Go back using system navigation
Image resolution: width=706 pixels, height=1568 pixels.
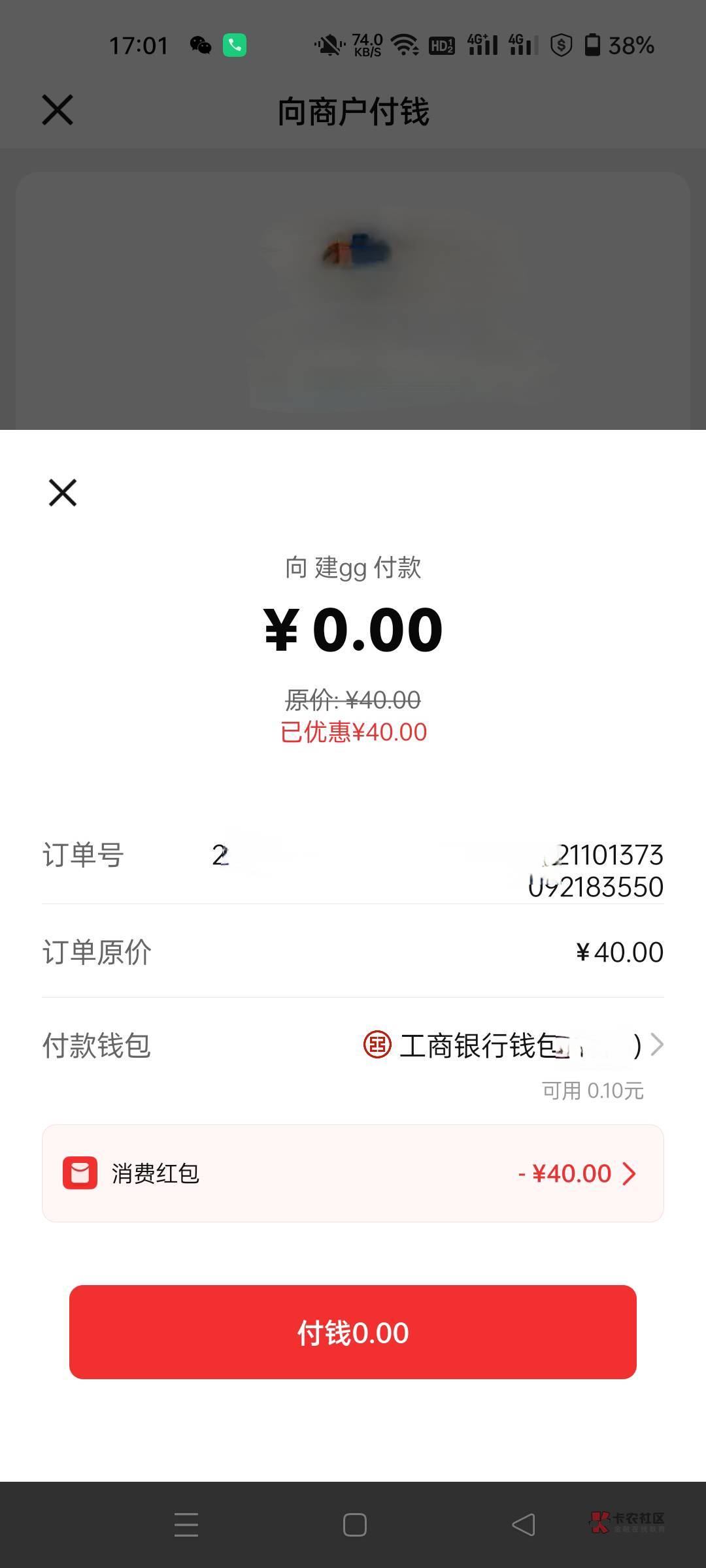pyautogui.click(x=523, y=1525)
